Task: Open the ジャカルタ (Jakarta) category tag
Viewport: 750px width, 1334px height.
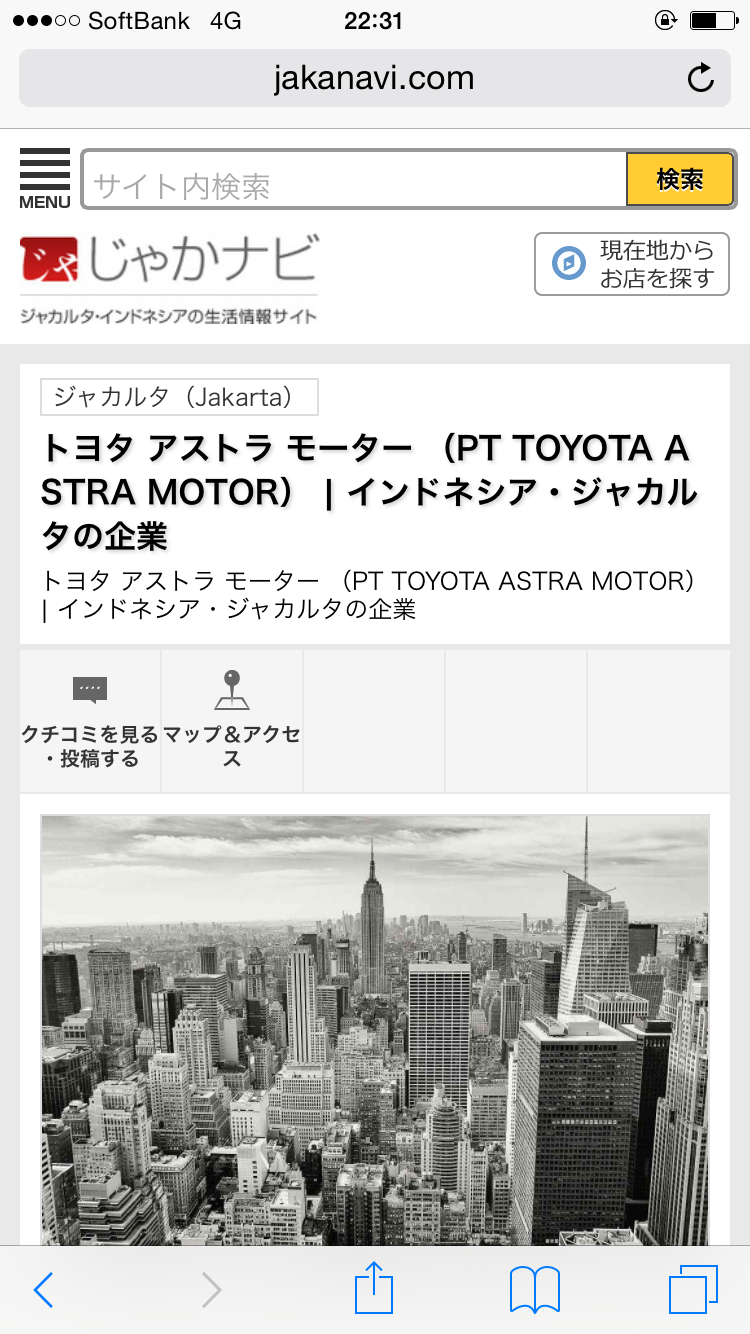Action: coord(179,397)
